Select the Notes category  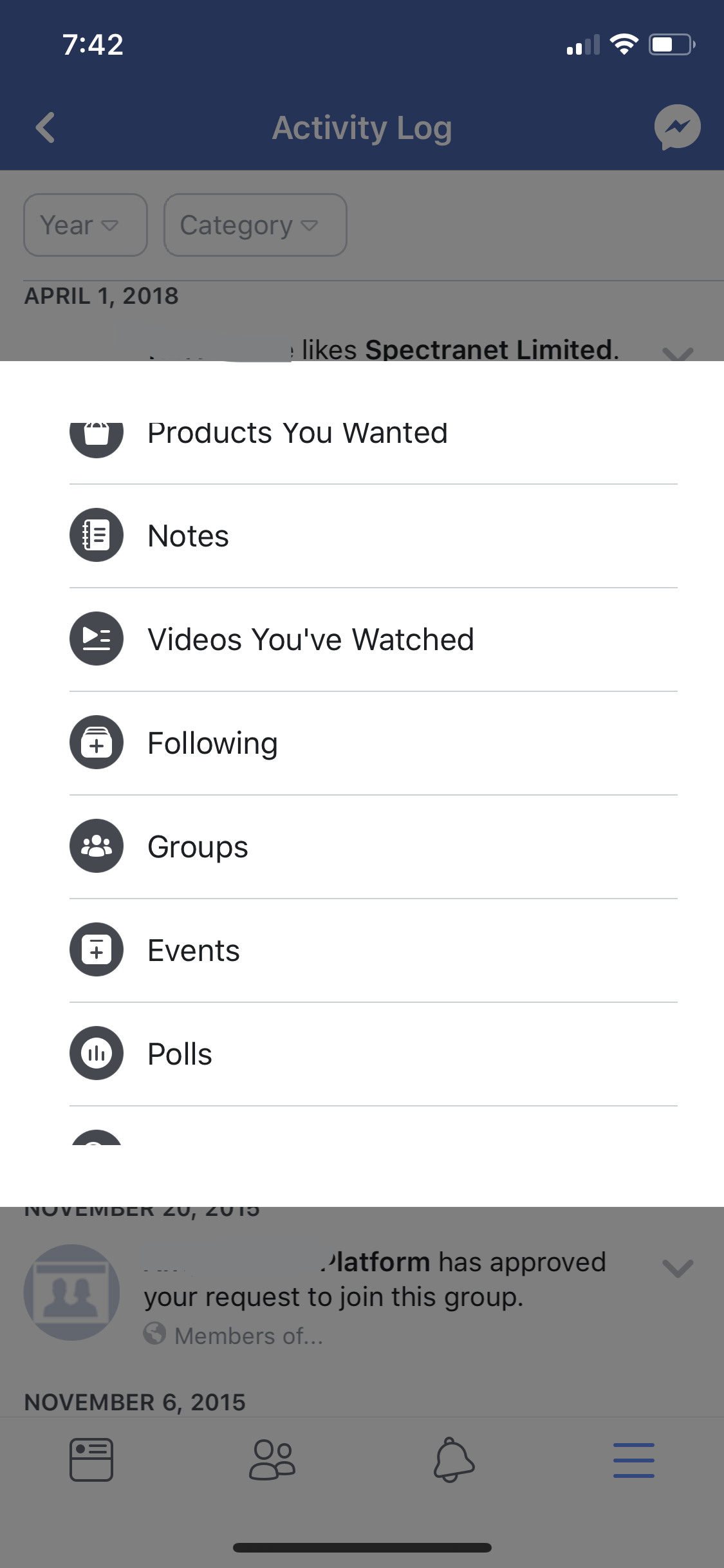(373, 536)
